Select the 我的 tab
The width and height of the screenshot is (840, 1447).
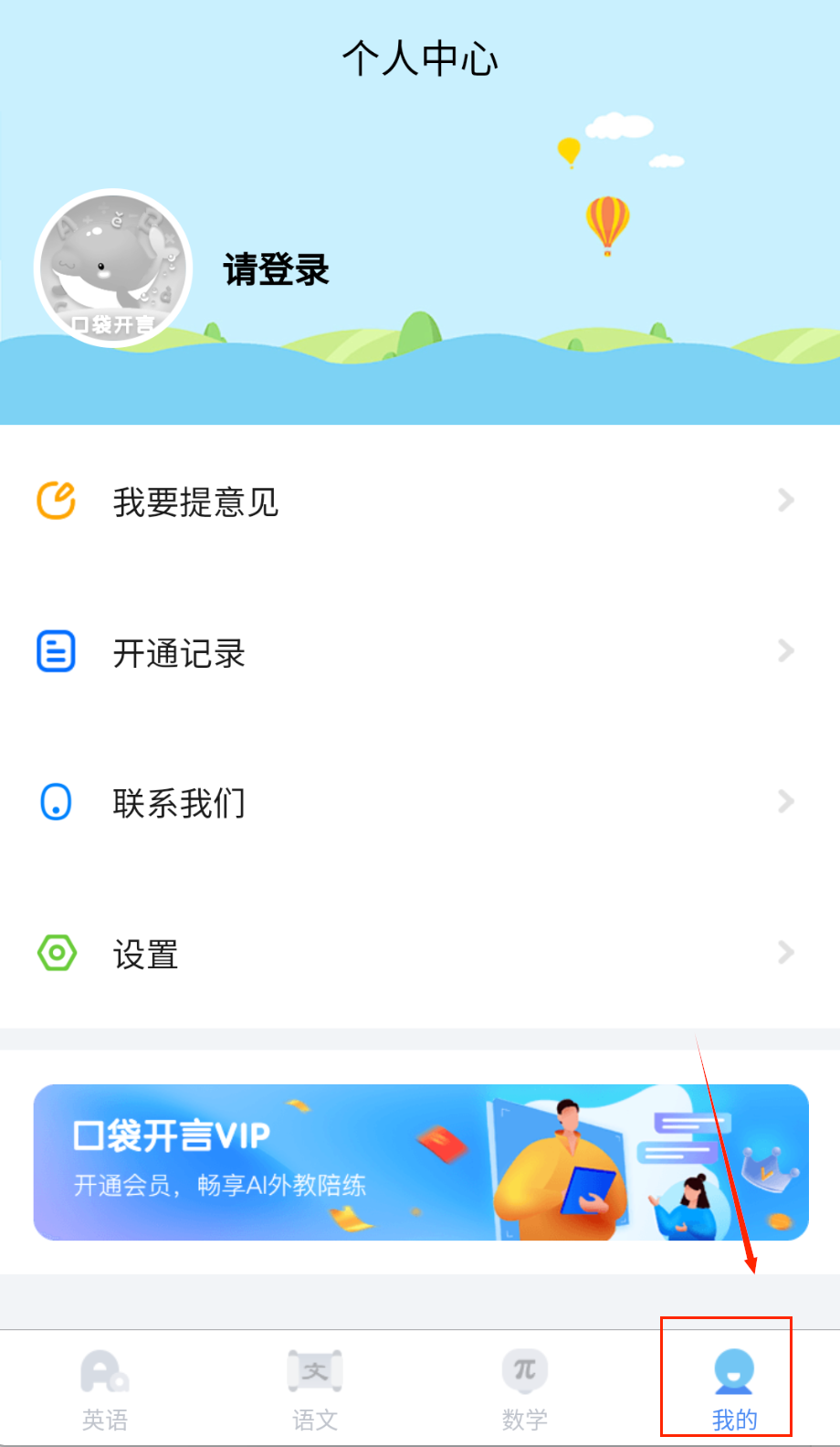point(734,1389)
